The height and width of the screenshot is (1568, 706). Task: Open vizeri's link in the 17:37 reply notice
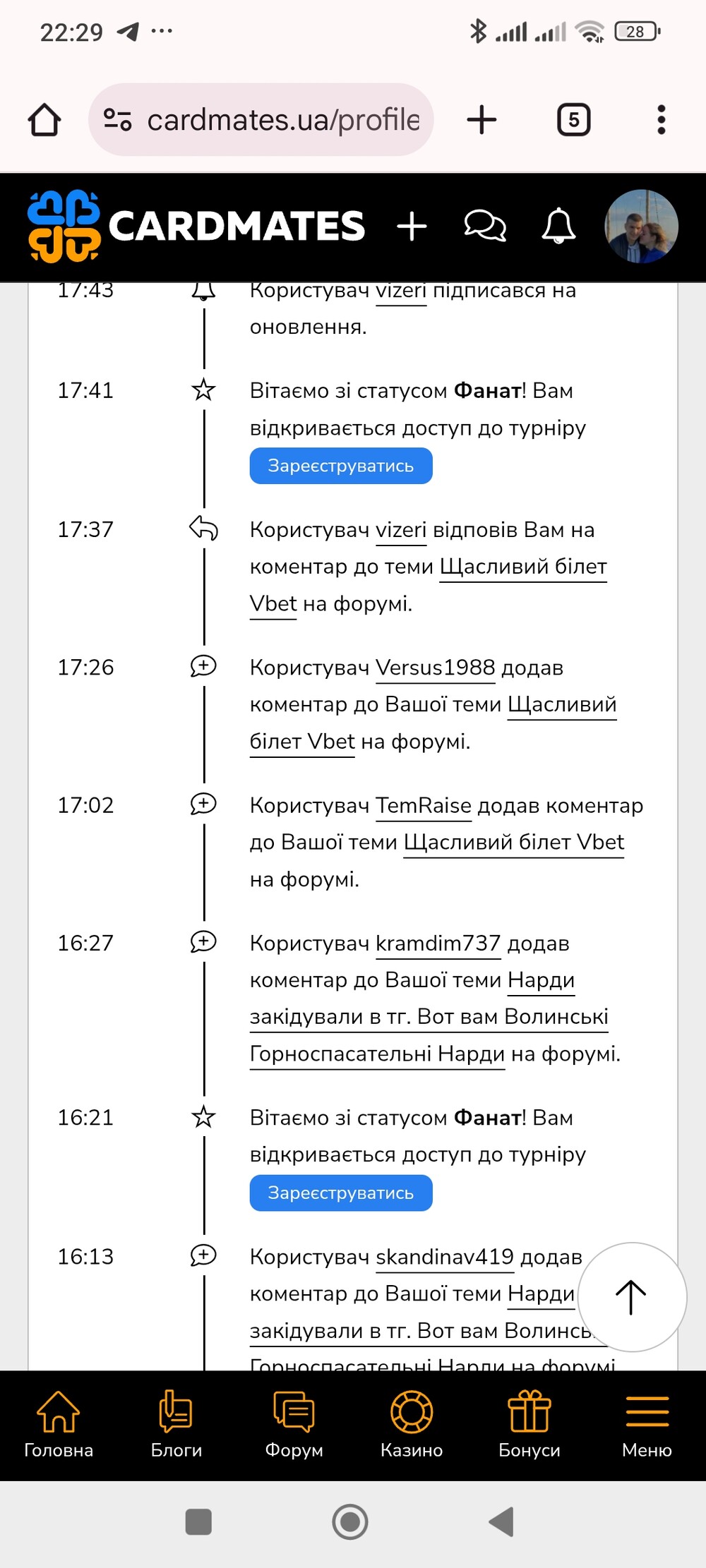[x=401, y=530]
